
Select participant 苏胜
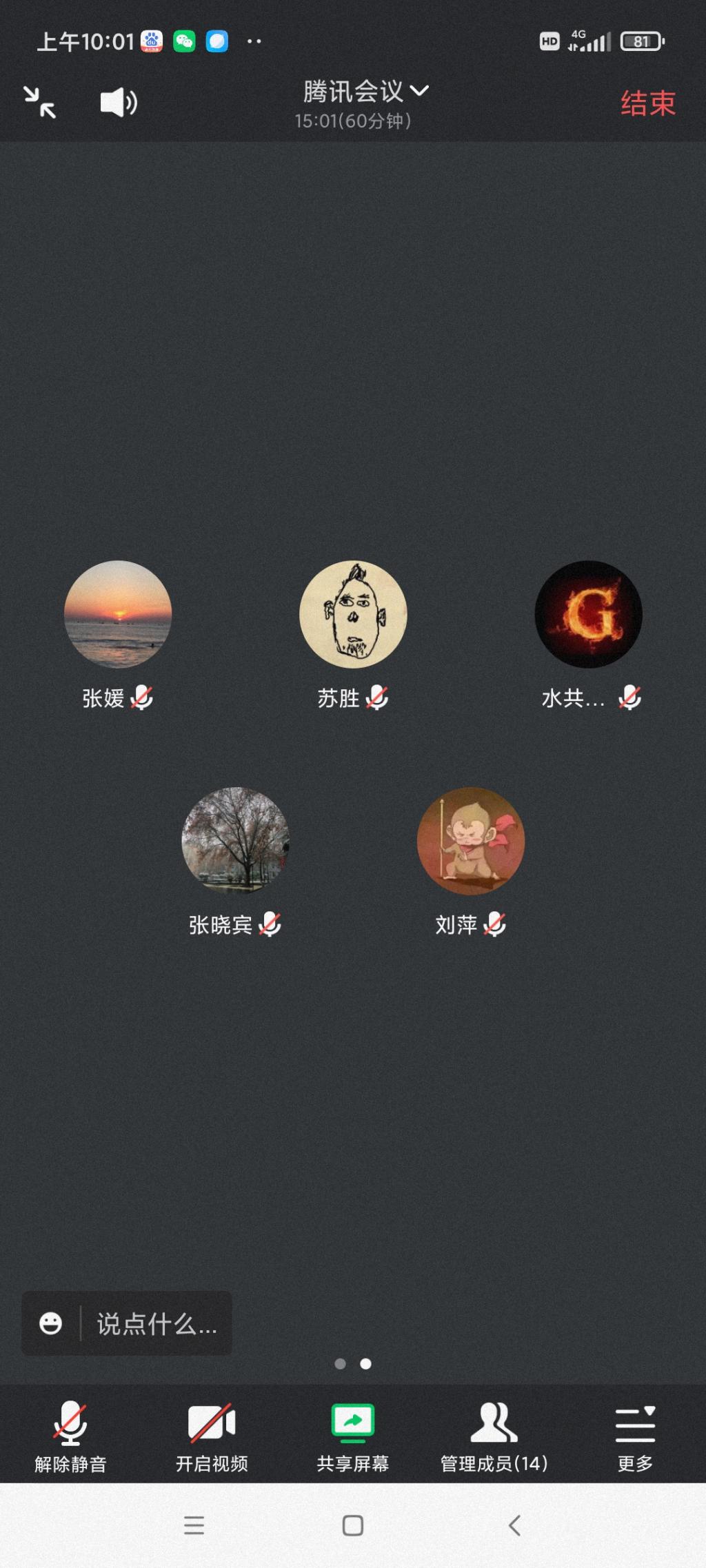(x=353, y=614)
